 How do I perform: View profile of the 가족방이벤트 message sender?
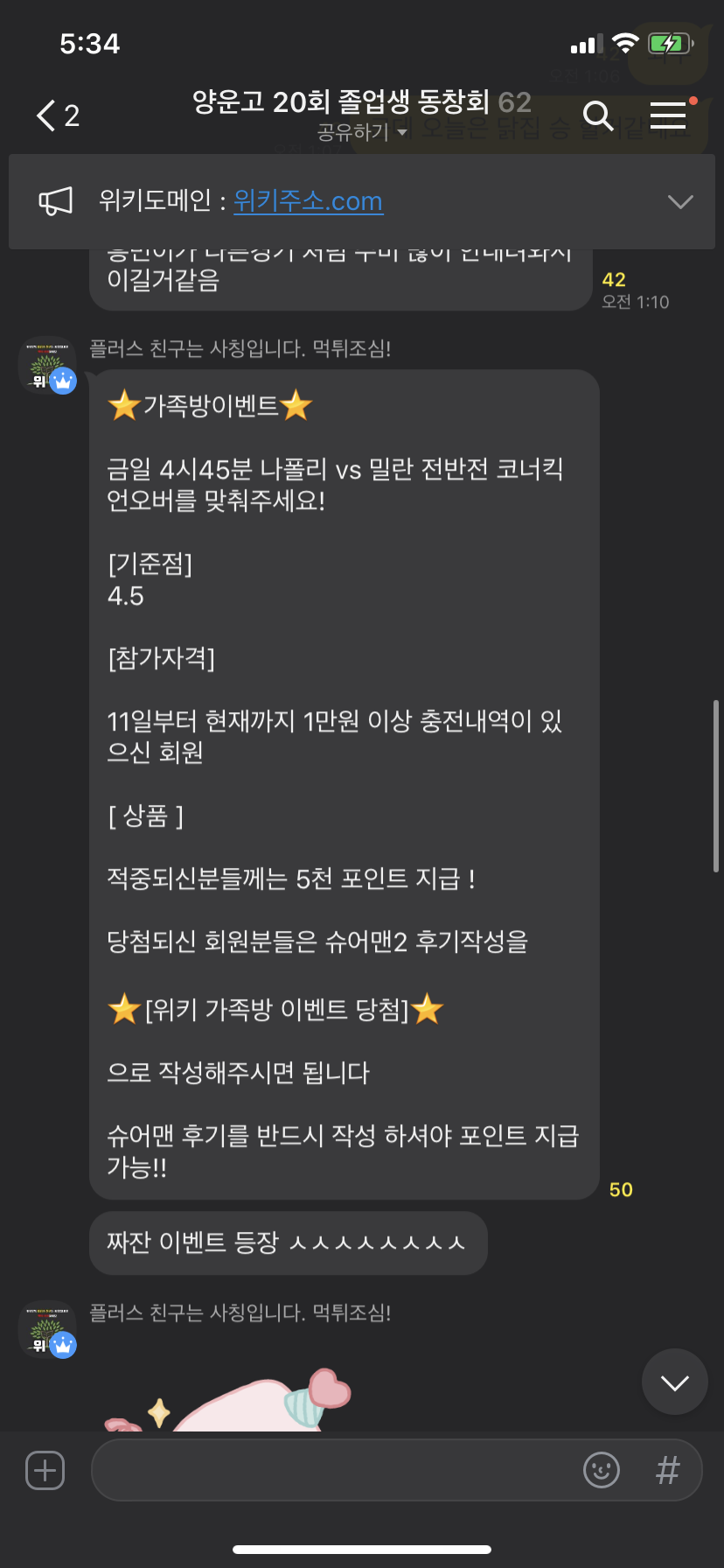[x=47, y=365]
